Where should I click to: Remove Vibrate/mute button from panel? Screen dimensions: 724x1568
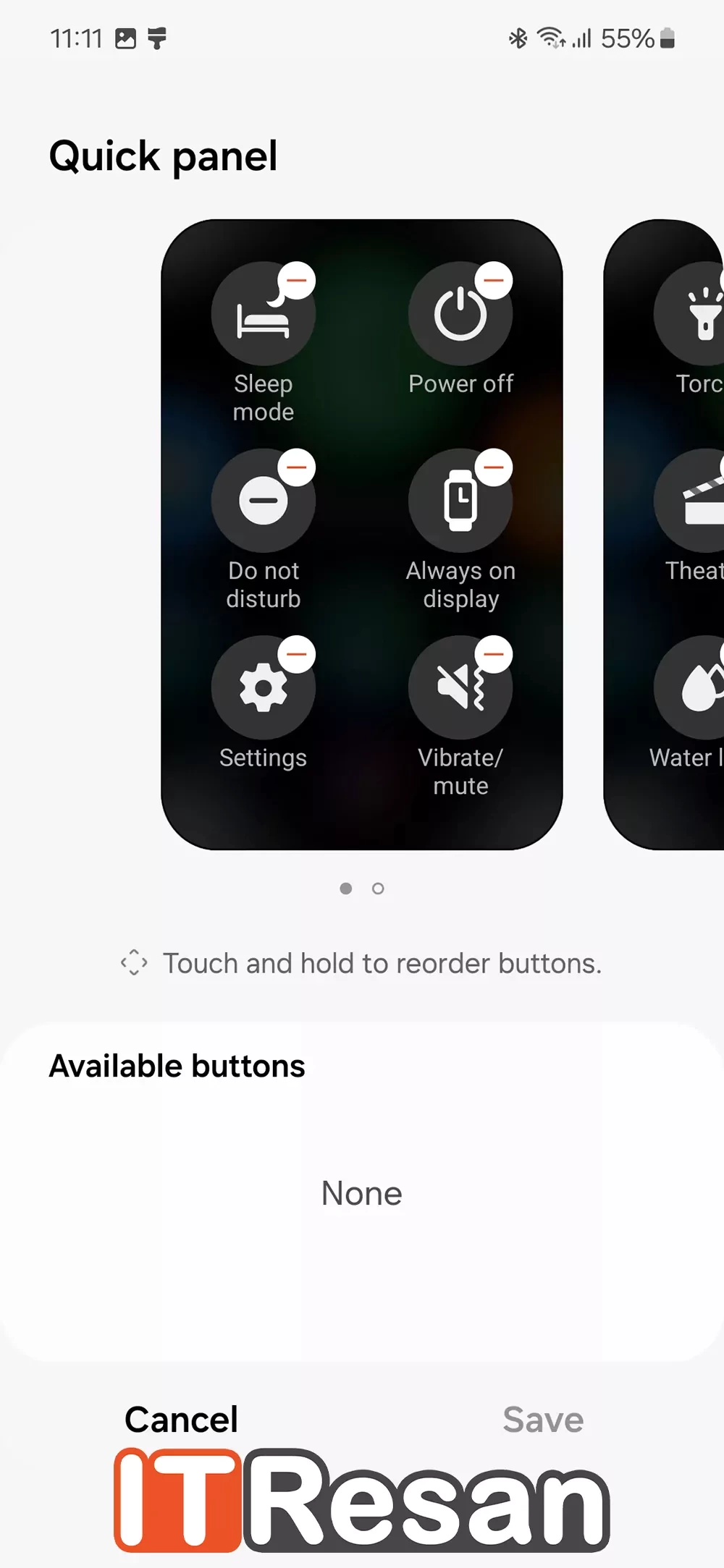coord(494,655)
